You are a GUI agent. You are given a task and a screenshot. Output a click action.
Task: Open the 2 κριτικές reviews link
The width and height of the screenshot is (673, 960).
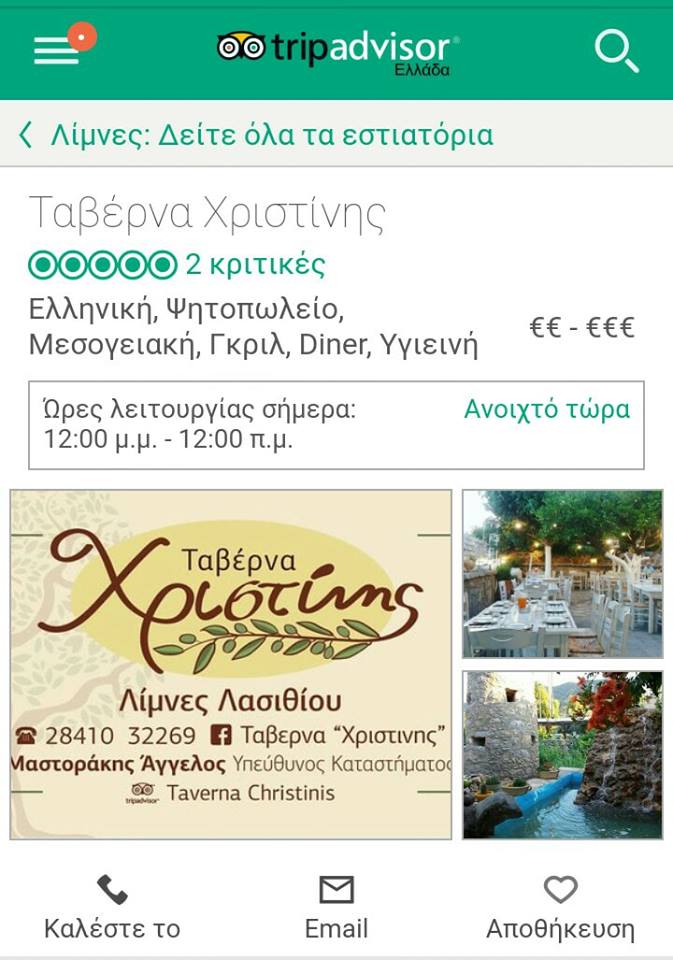tap(255, 265)
